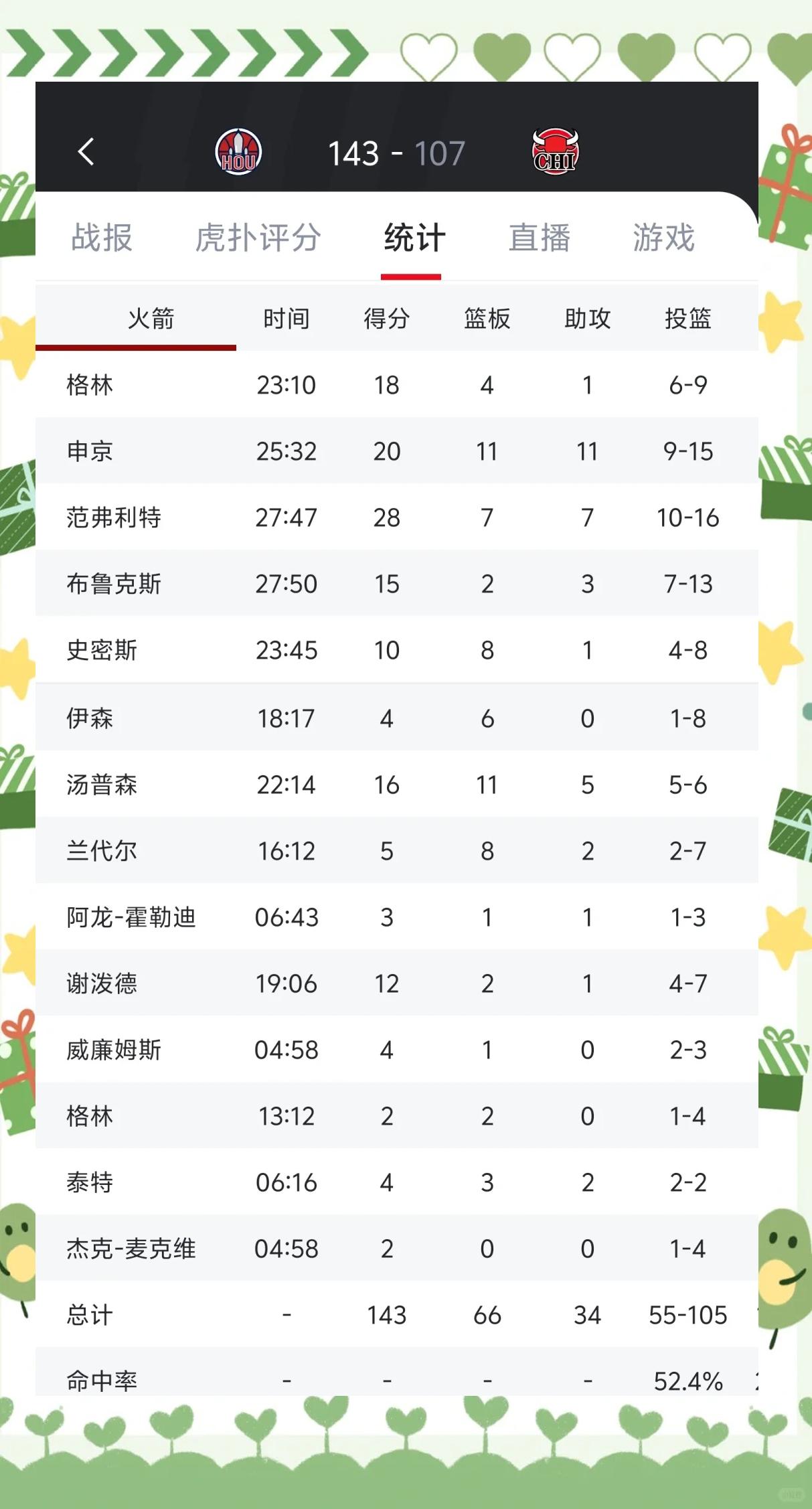The image size is (812, 1509).
Task: Expand the 投篮 shooting column
Action: click(x=687, y=319)
